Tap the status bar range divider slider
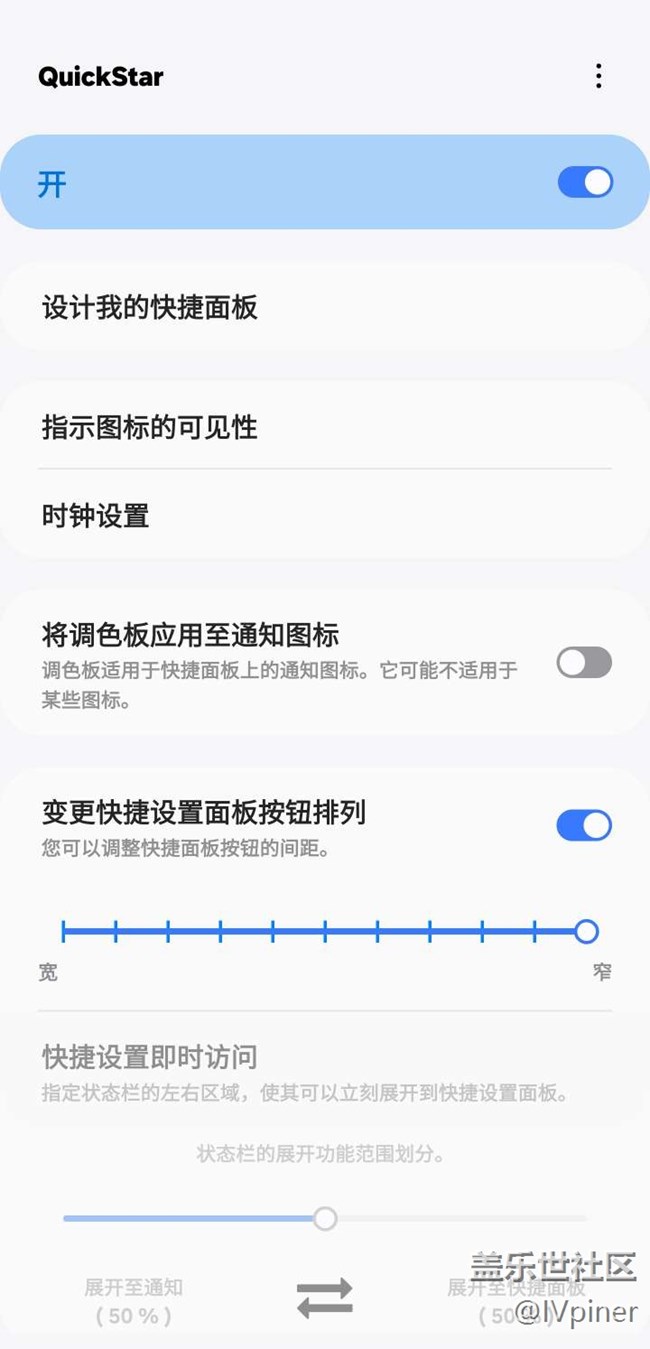Screen dimensions: 650x1349 point(325,1218)
